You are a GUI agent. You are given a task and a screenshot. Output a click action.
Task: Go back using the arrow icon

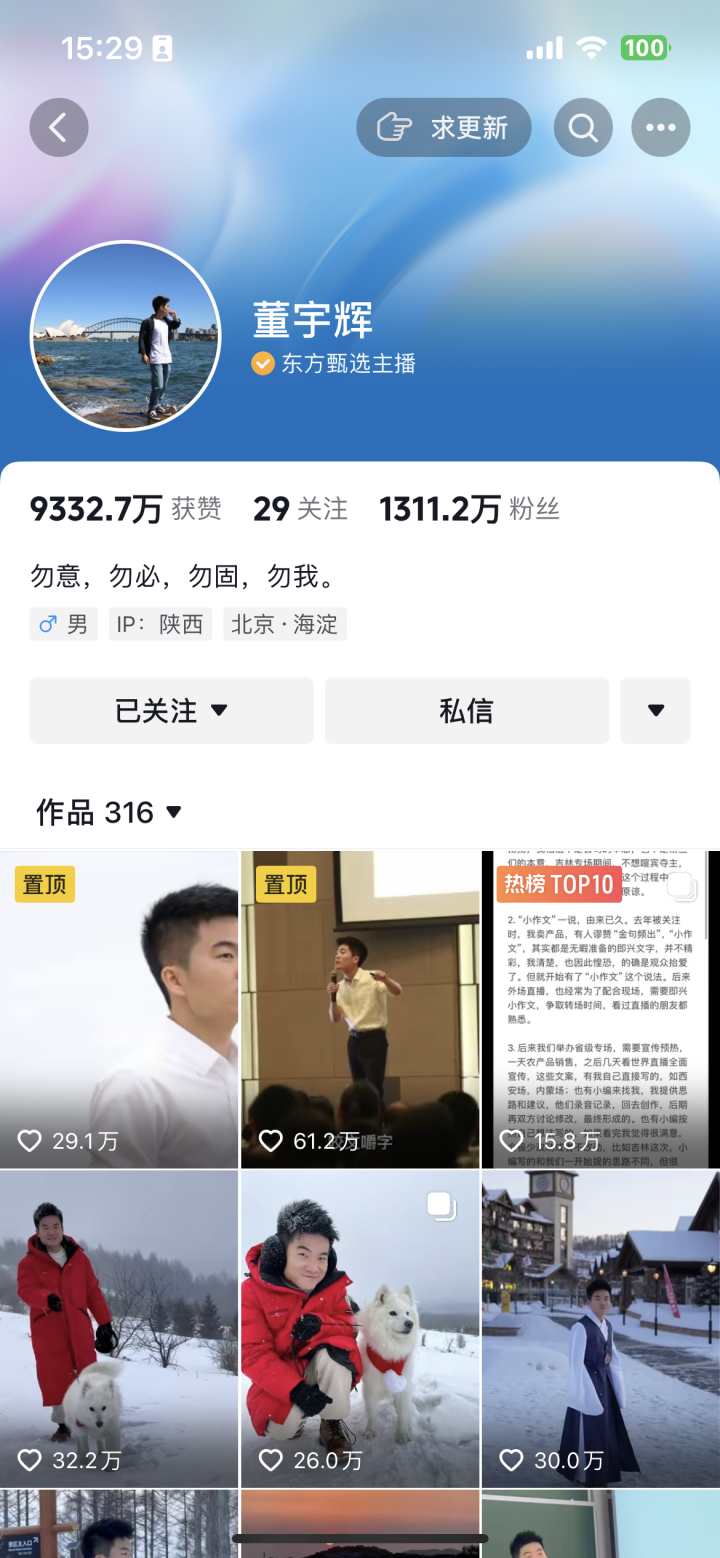(x=59, y=127)
